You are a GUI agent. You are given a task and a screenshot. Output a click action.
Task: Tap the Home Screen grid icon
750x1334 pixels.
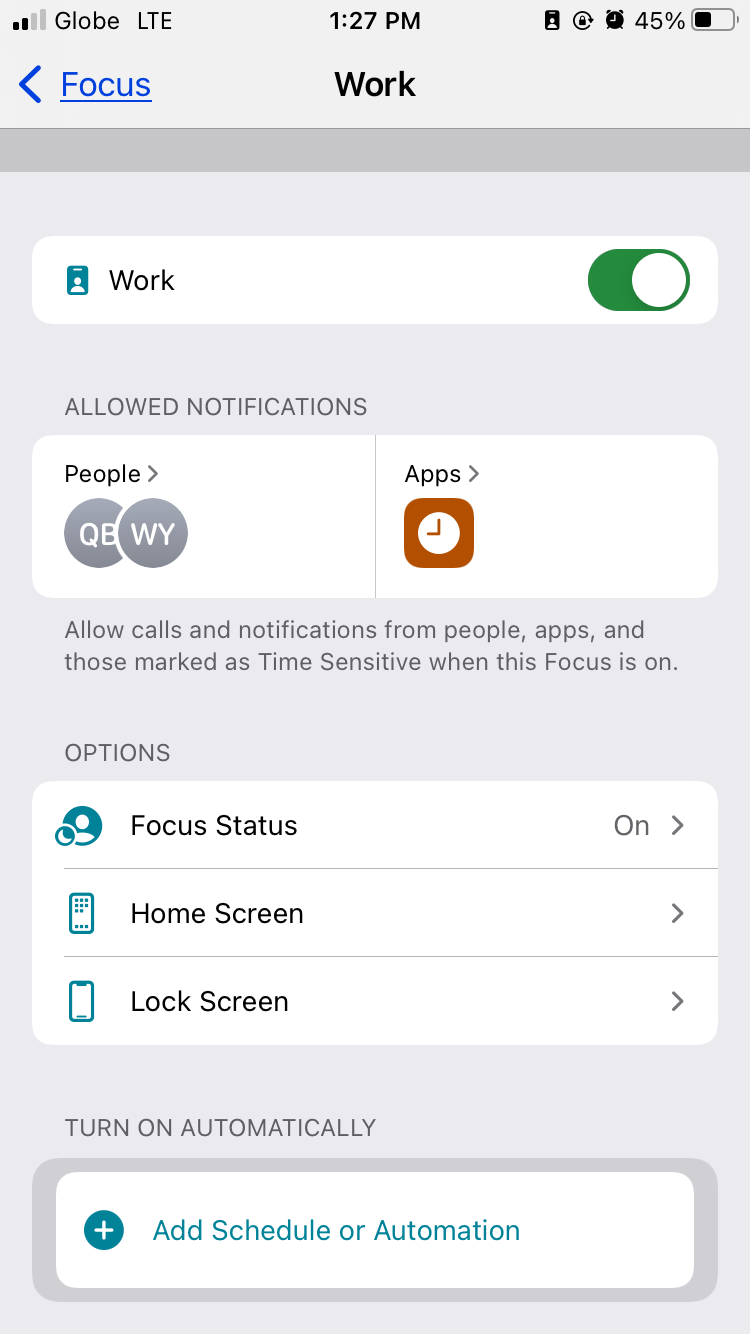click(80, 912)
